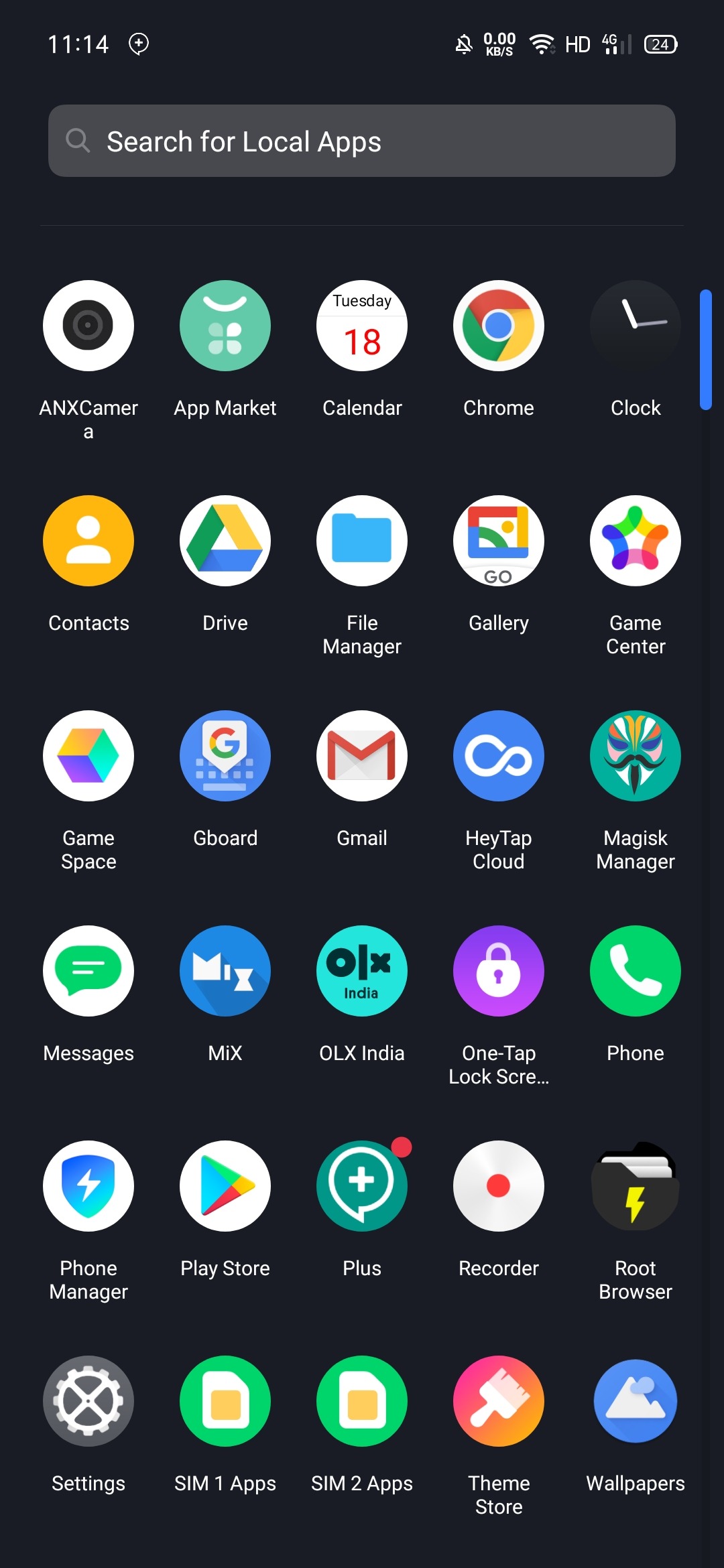Open the Calendar app
The width and height of the screenshot is (724, 1568).
click(x=362, y=326)
